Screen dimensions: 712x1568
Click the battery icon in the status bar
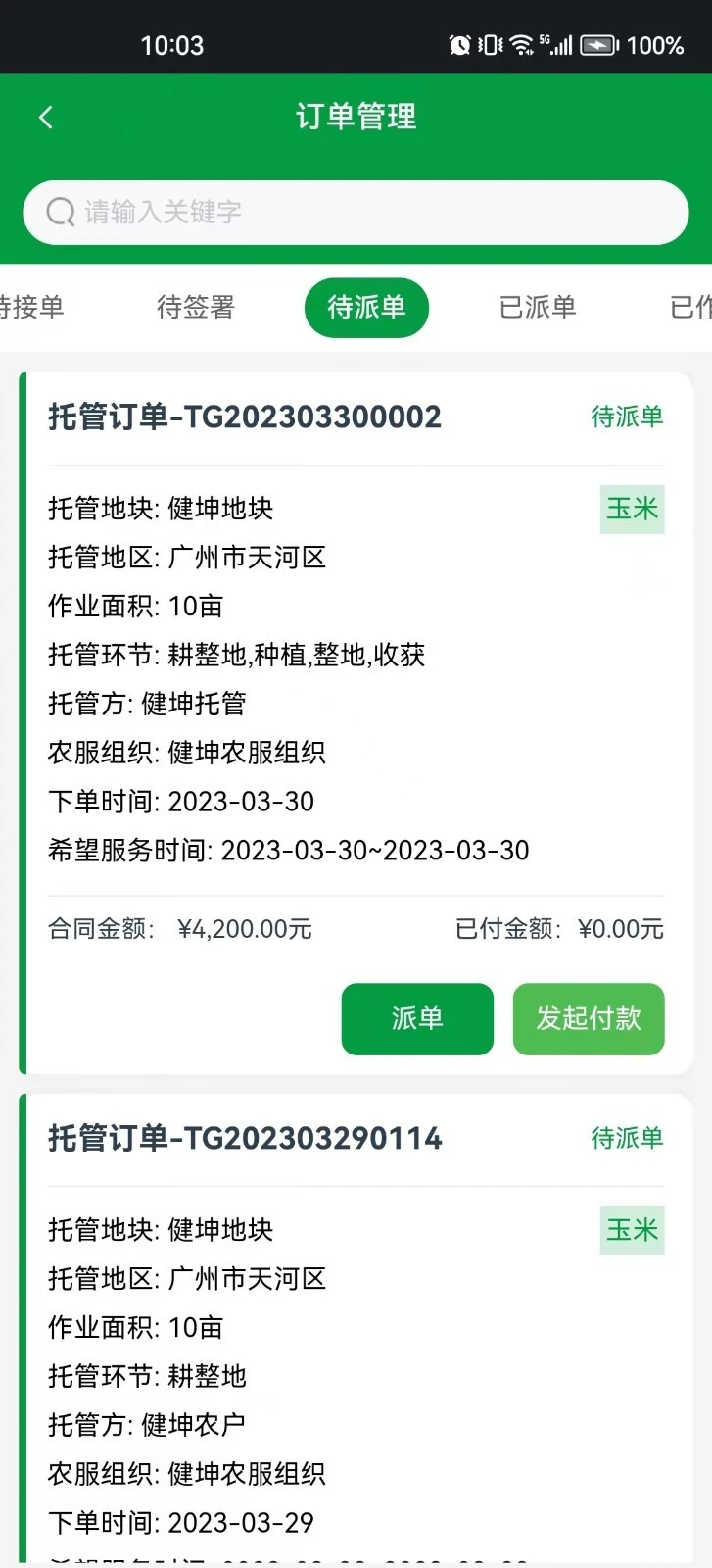tap(598, 44)
